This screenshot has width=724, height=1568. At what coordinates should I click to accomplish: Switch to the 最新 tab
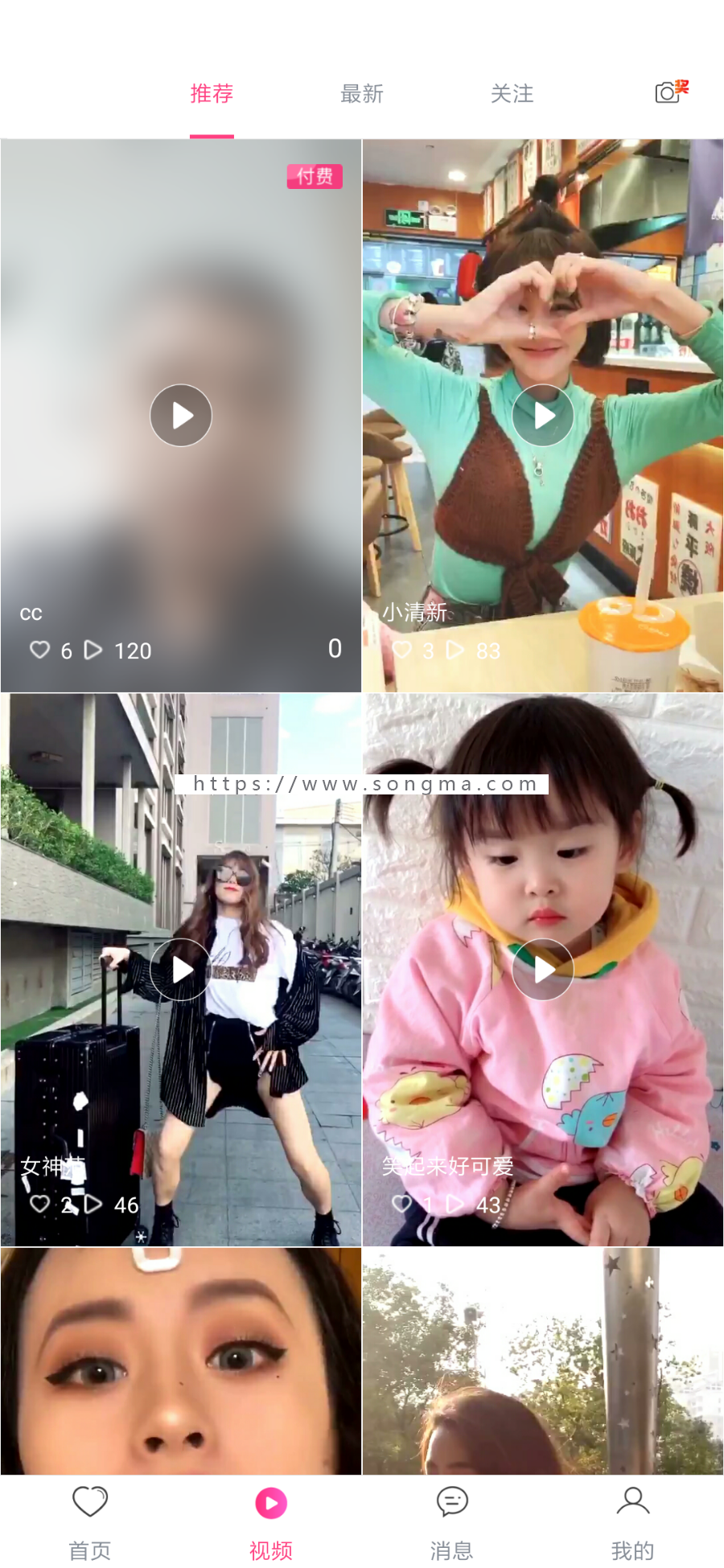(361, 94)
